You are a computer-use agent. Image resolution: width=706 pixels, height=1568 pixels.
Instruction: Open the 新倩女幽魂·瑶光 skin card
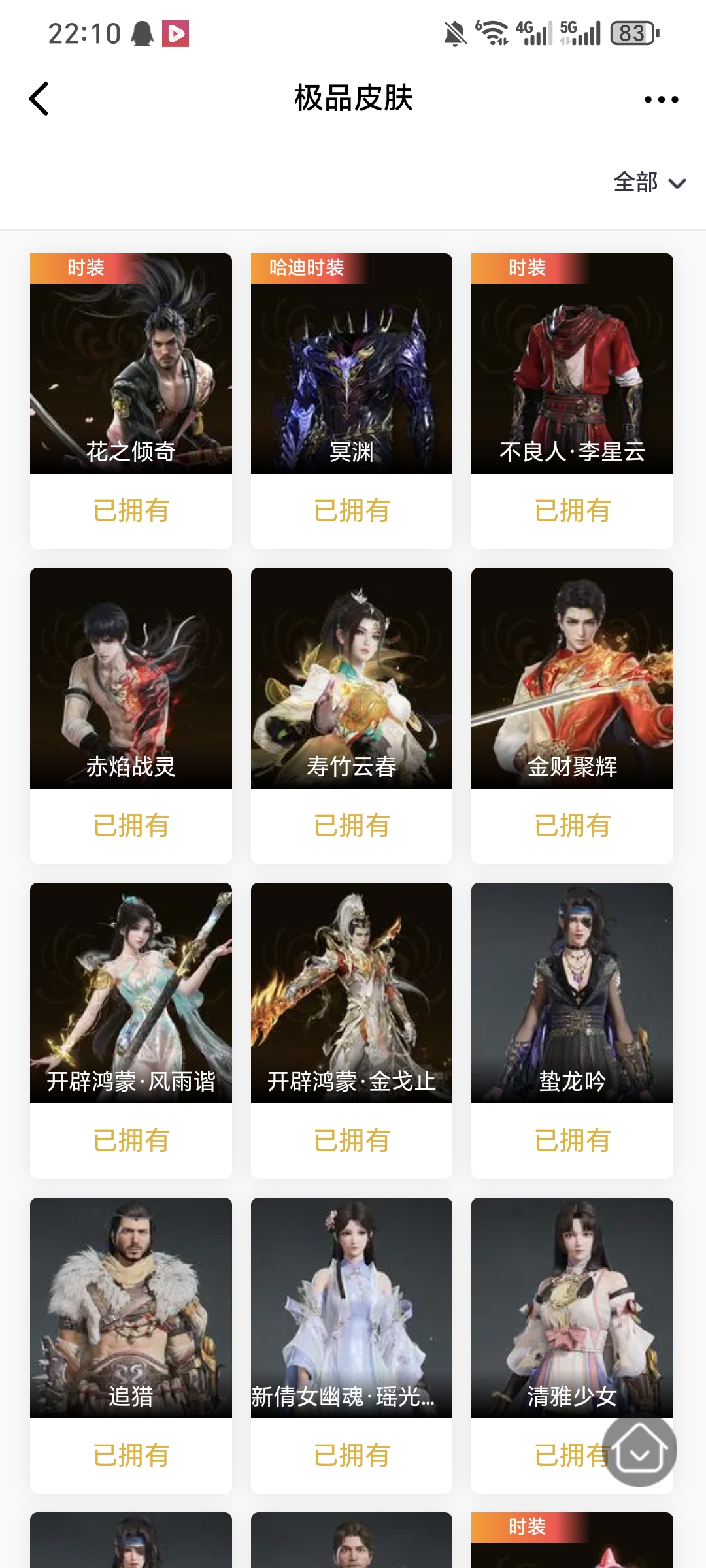point(352,1308)
